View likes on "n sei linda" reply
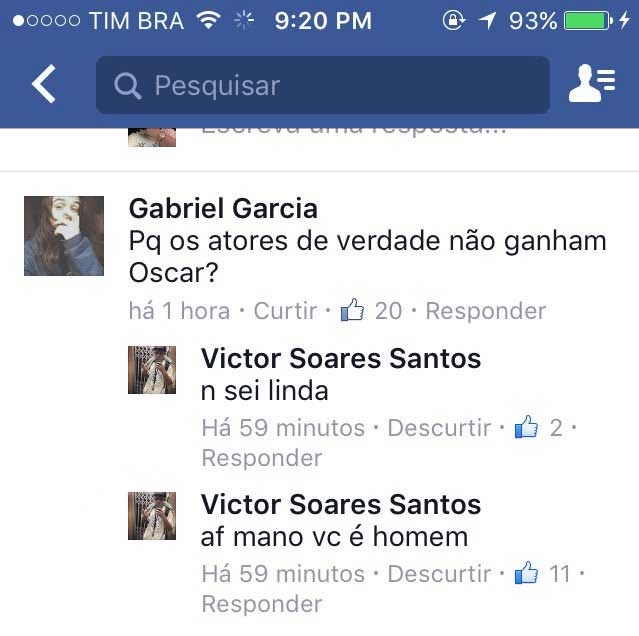This screenshot has height=636, width=639. pyautogui.click(x=540, y=428)
